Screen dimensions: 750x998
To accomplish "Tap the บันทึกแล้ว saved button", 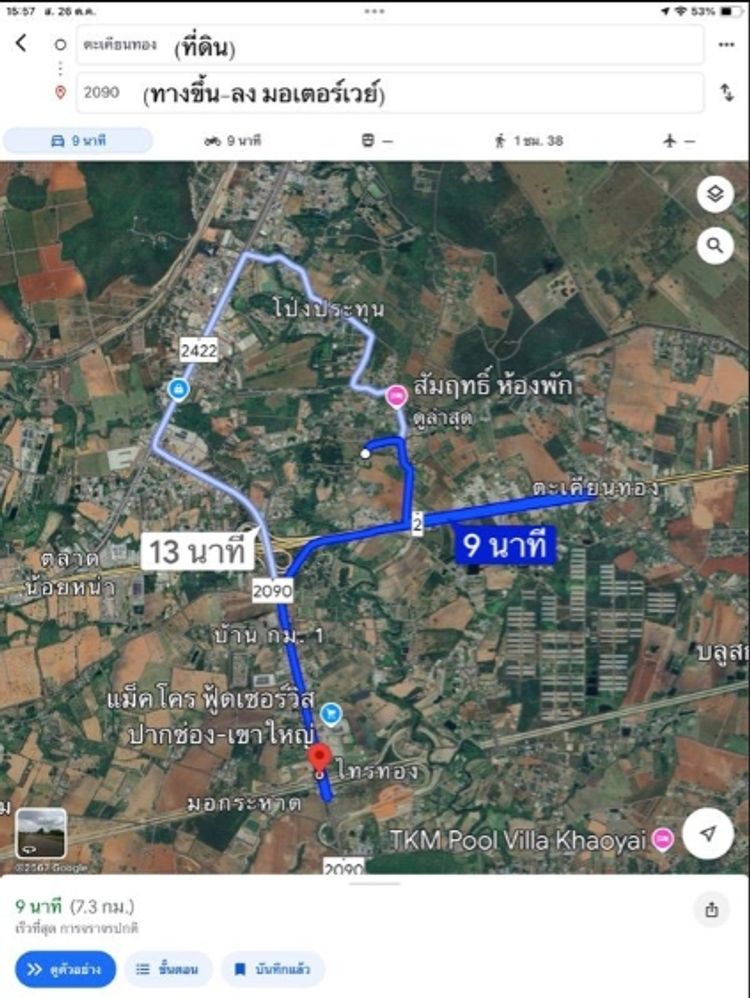I will coord(272,969).
